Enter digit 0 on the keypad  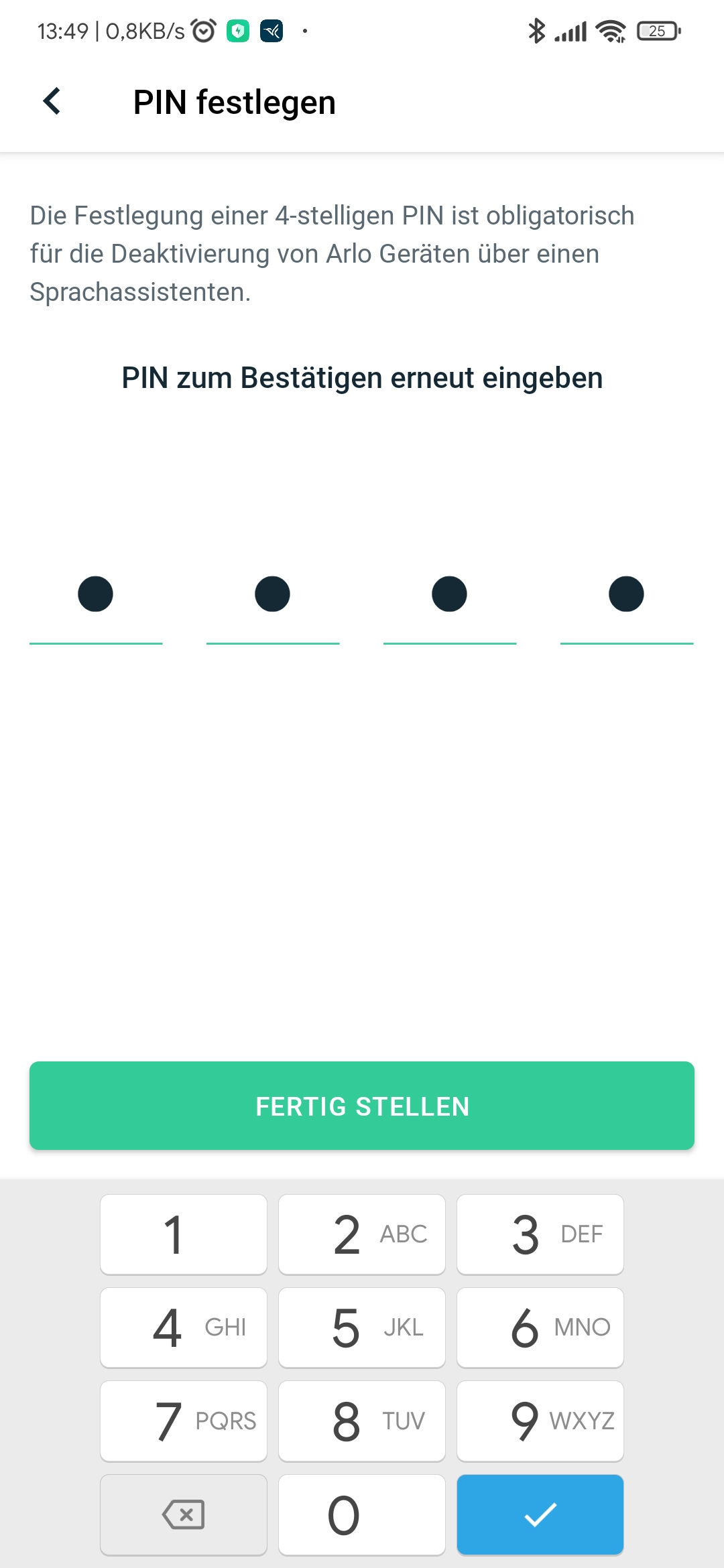click(x=362, y=1514)
